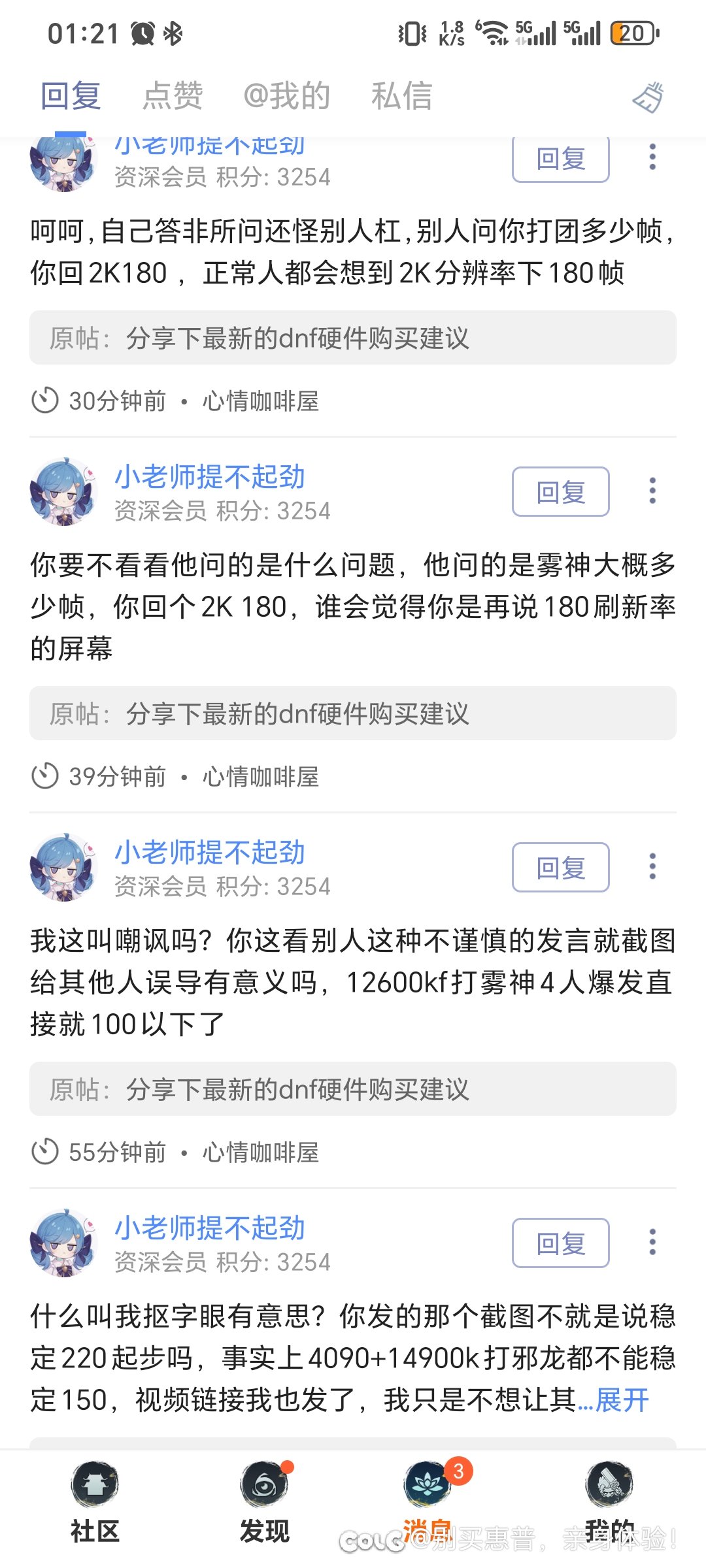Open overflow menu on the 抠字眼 comment
The width and height of the screenshot is (706, 1568).
tap(652, 1242)
